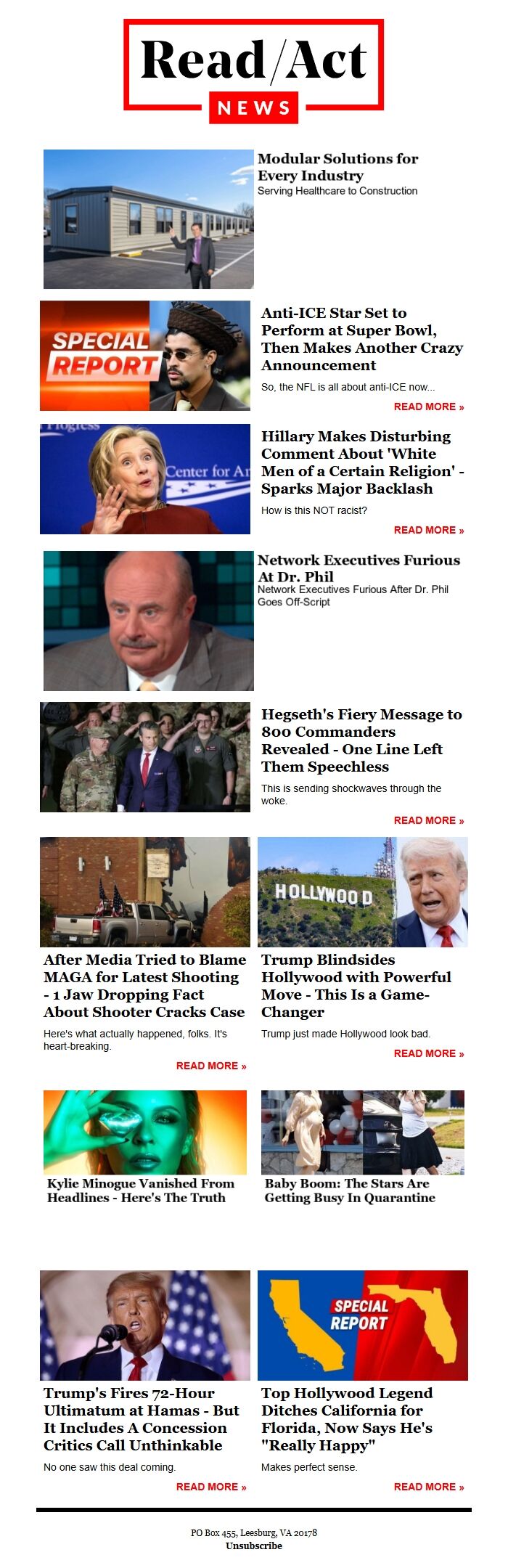
Task: Open the Hillary special comment story image
Action: pos(145,479)
